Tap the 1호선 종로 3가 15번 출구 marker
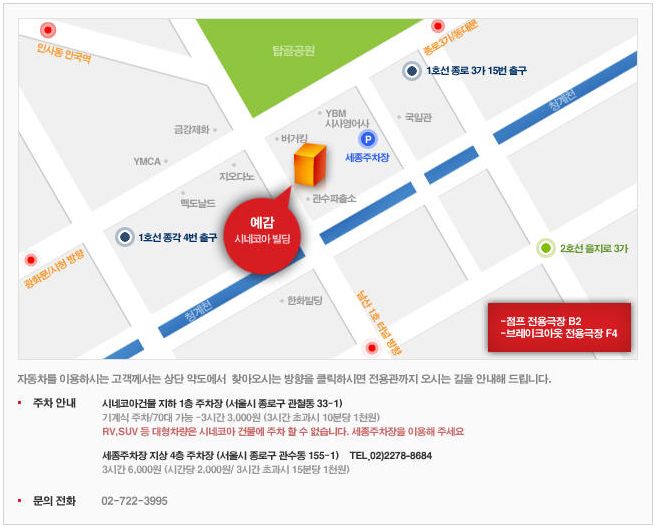The height and width of the screenshot is (527, 655). point(411,70)
